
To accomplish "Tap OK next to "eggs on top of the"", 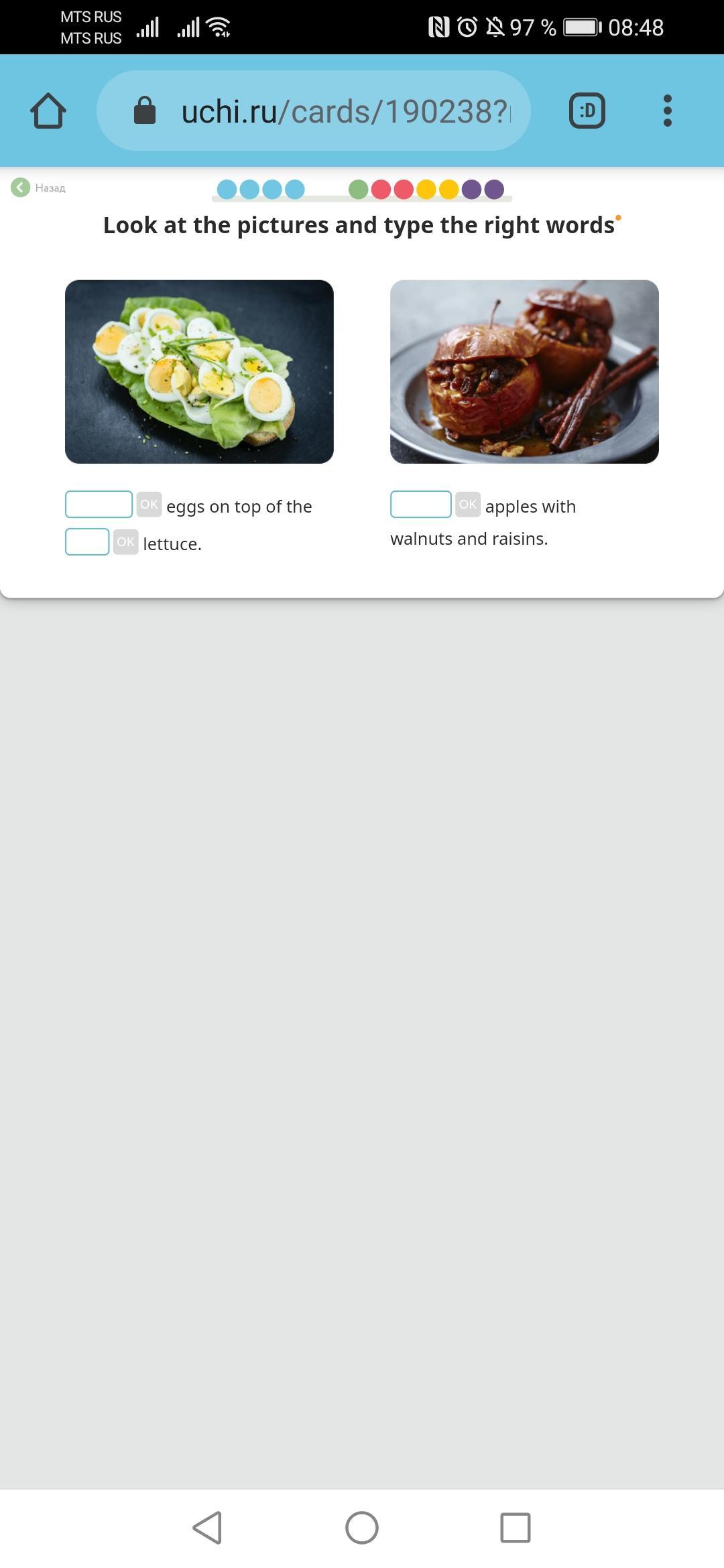I will pyautogui.click(x=149, y=505).
